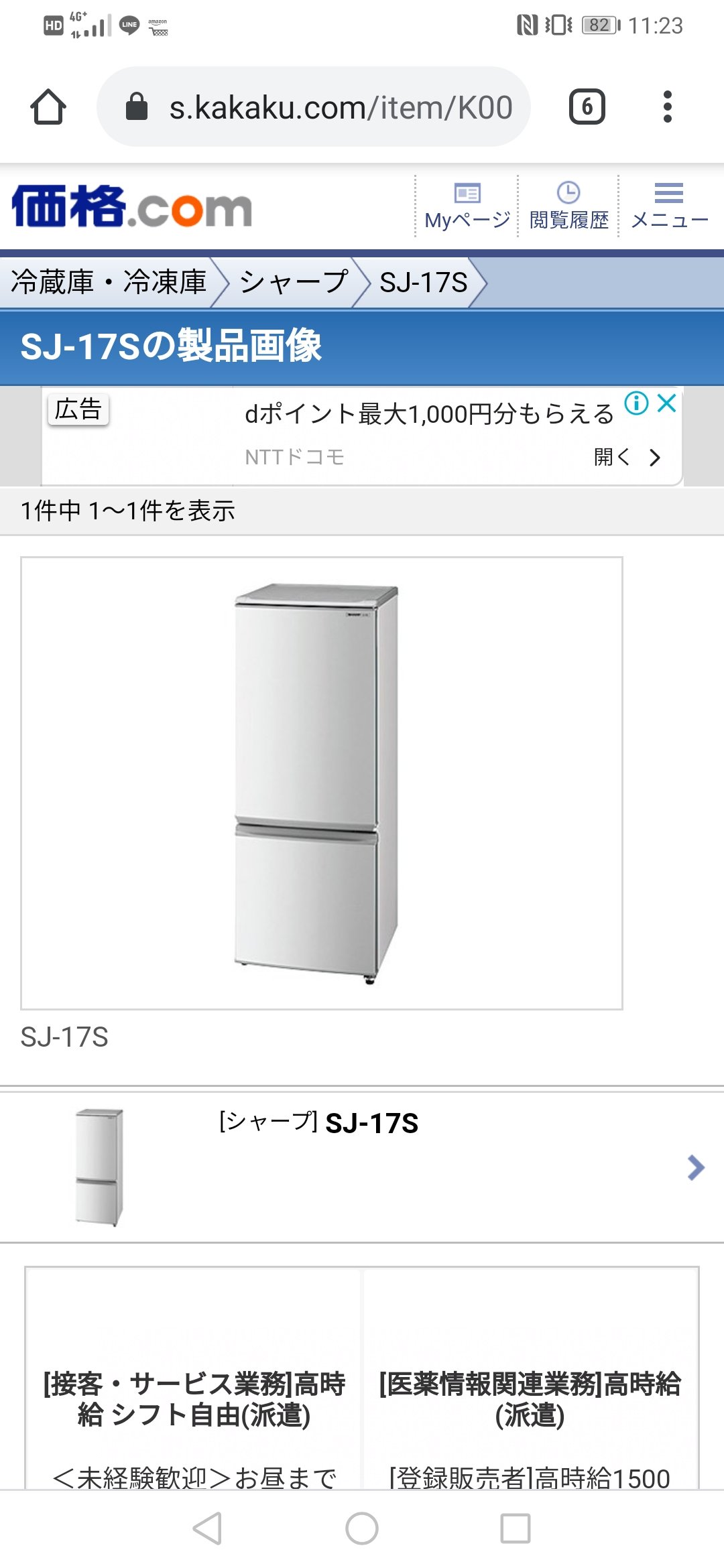
Task: View ad info icon
Action: (636, 403)
